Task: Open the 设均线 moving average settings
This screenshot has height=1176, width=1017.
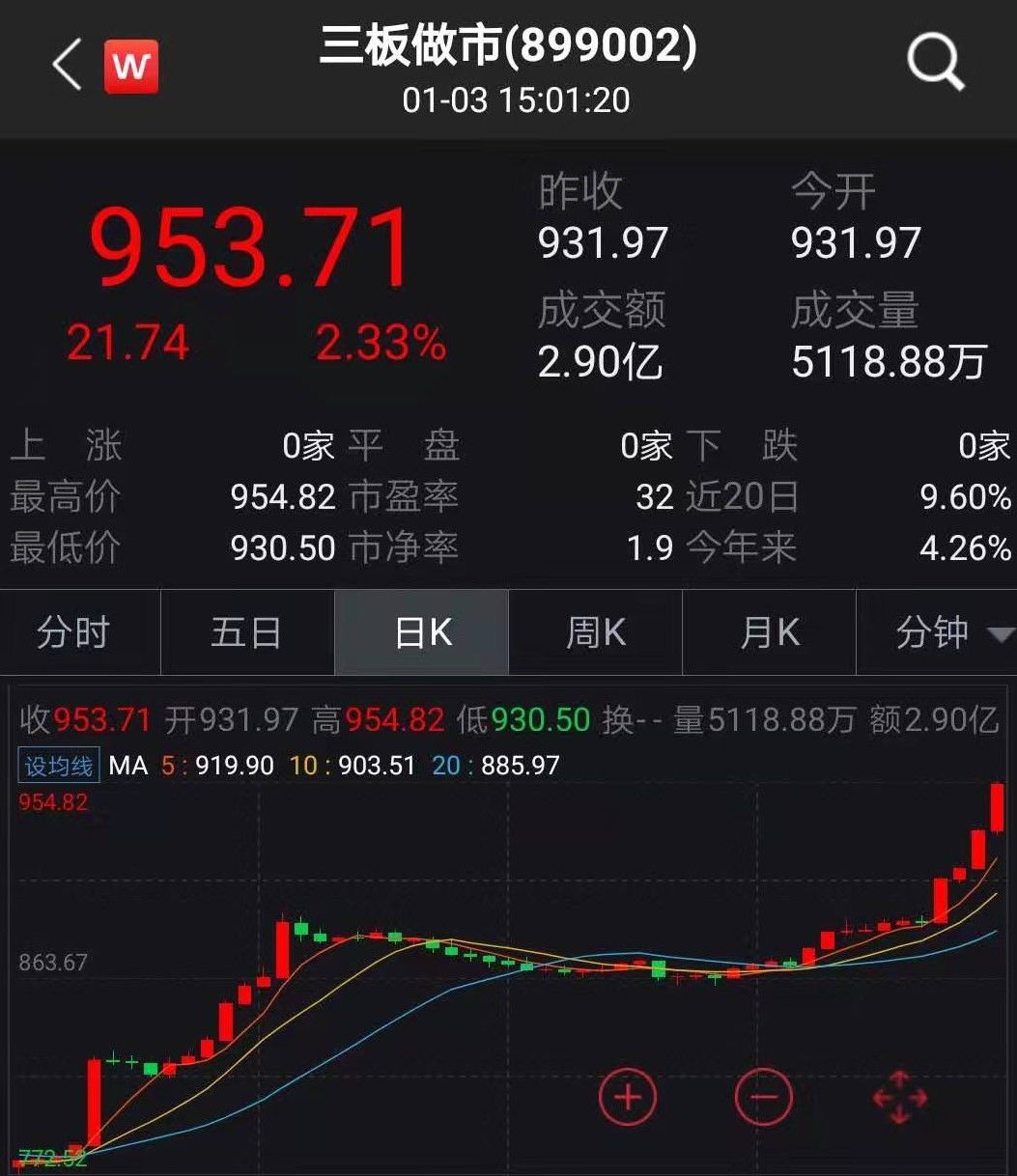Action: click(x=60, y=766)
